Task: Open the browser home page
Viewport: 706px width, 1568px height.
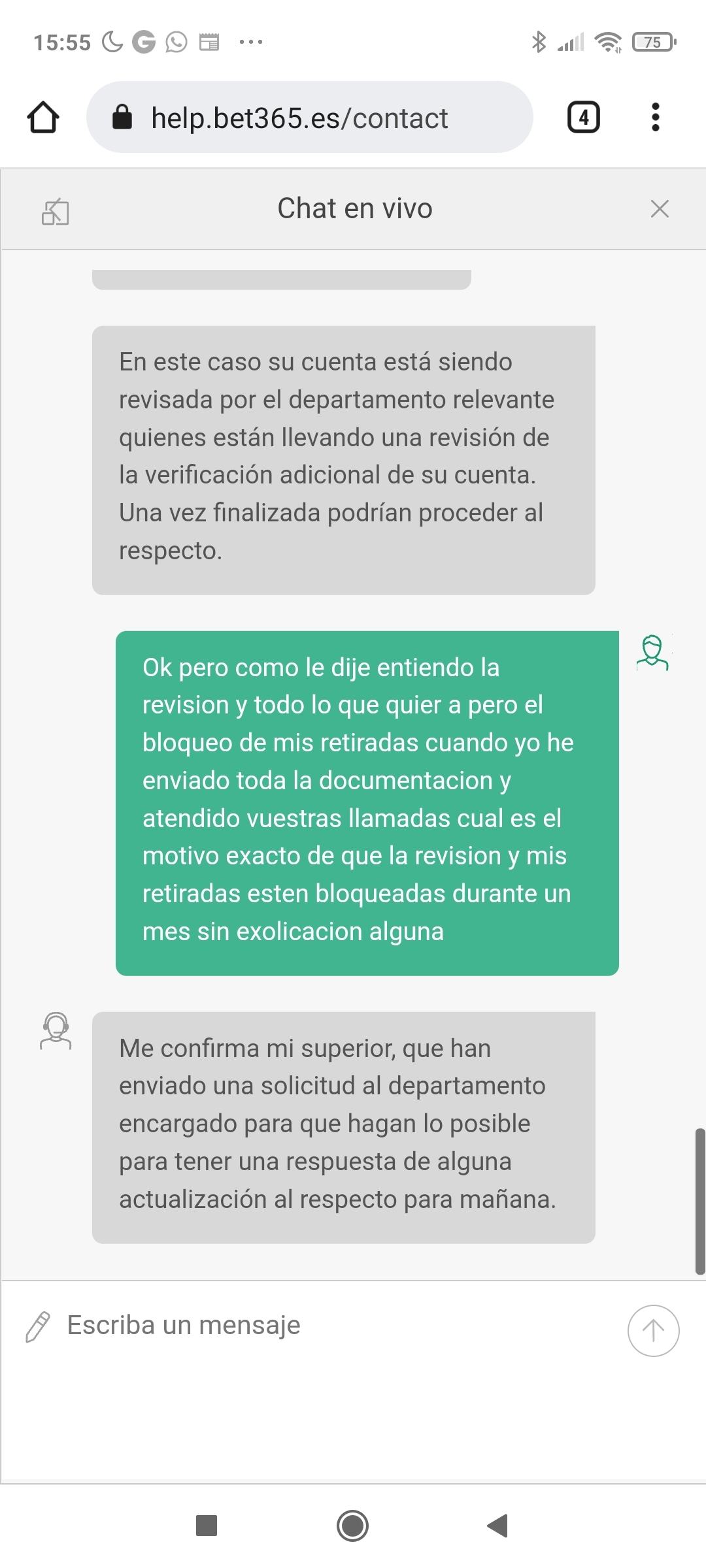Action: coord(43,118)
